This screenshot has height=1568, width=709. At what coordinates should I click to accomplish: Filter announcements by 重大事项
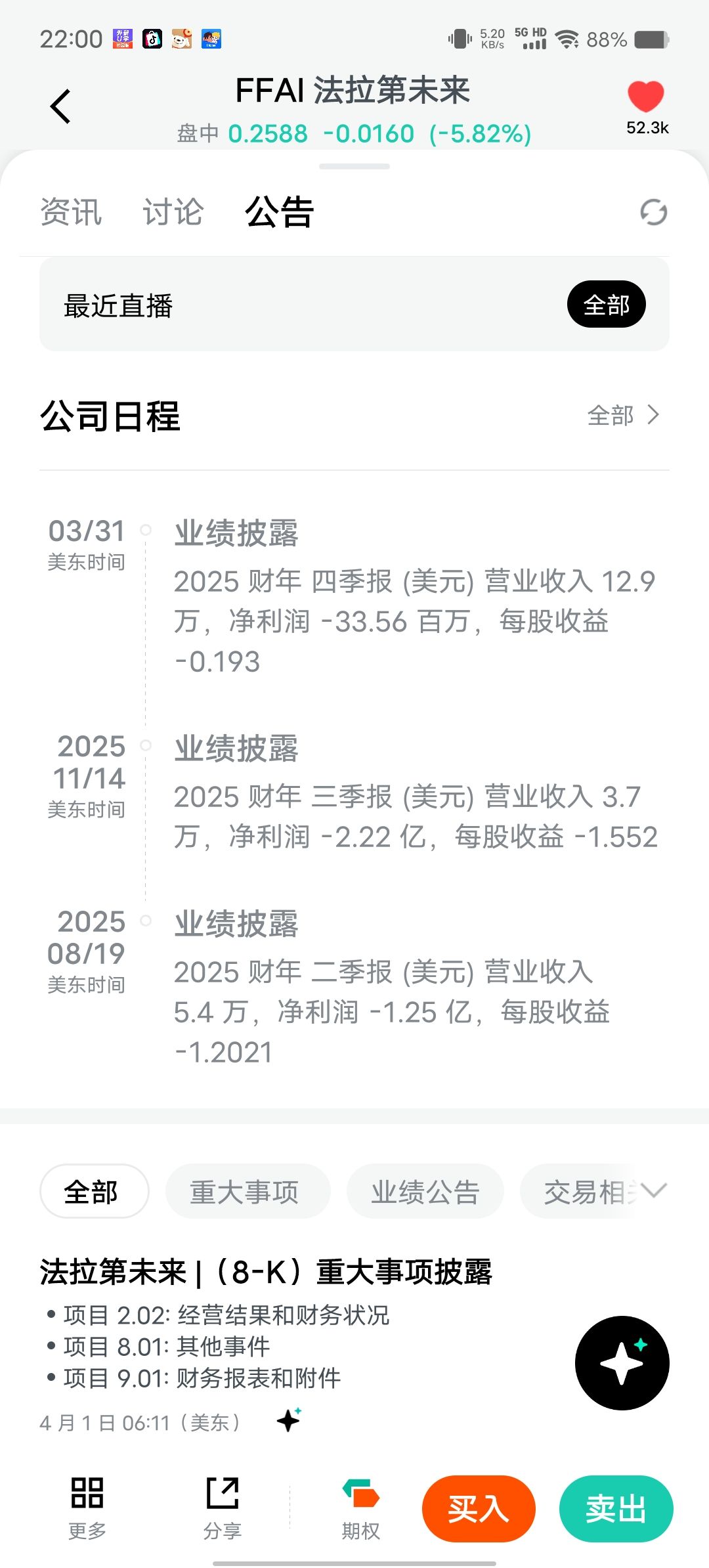click(x=247, y=1191)
